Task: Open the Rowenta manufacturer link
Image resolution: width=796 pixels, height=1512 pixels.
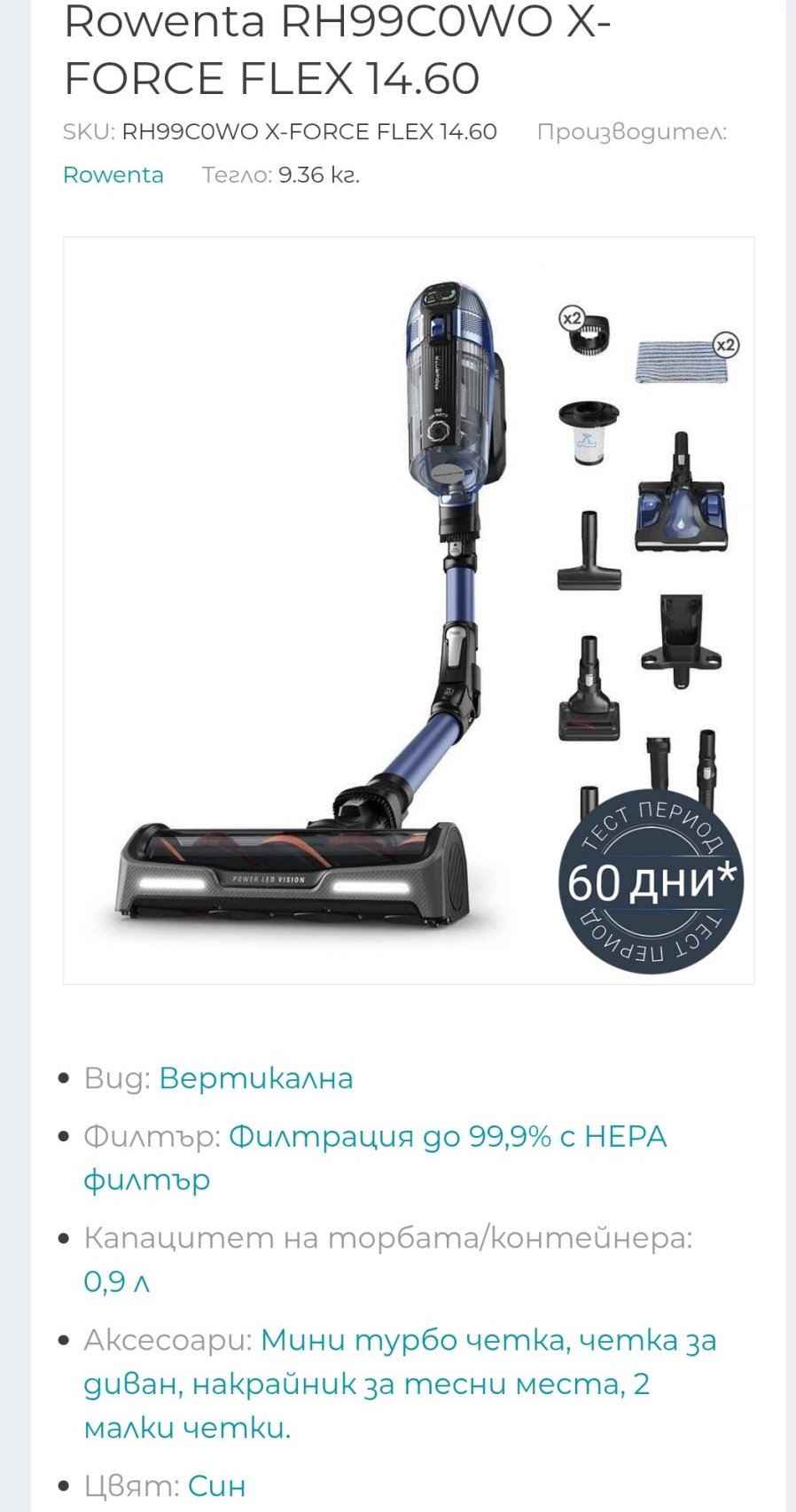Action: tap(113, 175)
